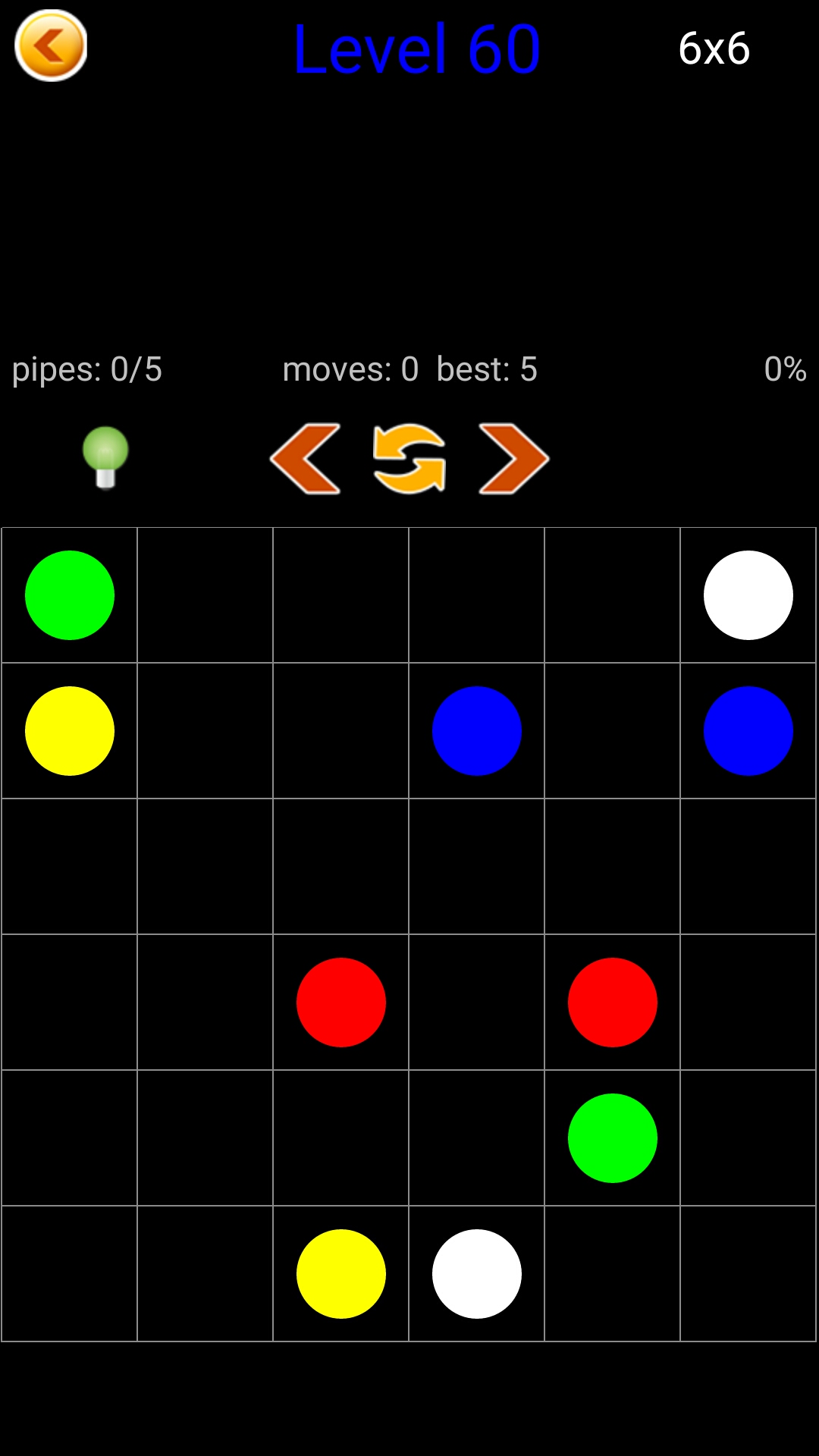Go to the previous level
The image size is (819, 1456).
(x=306, y=459)
